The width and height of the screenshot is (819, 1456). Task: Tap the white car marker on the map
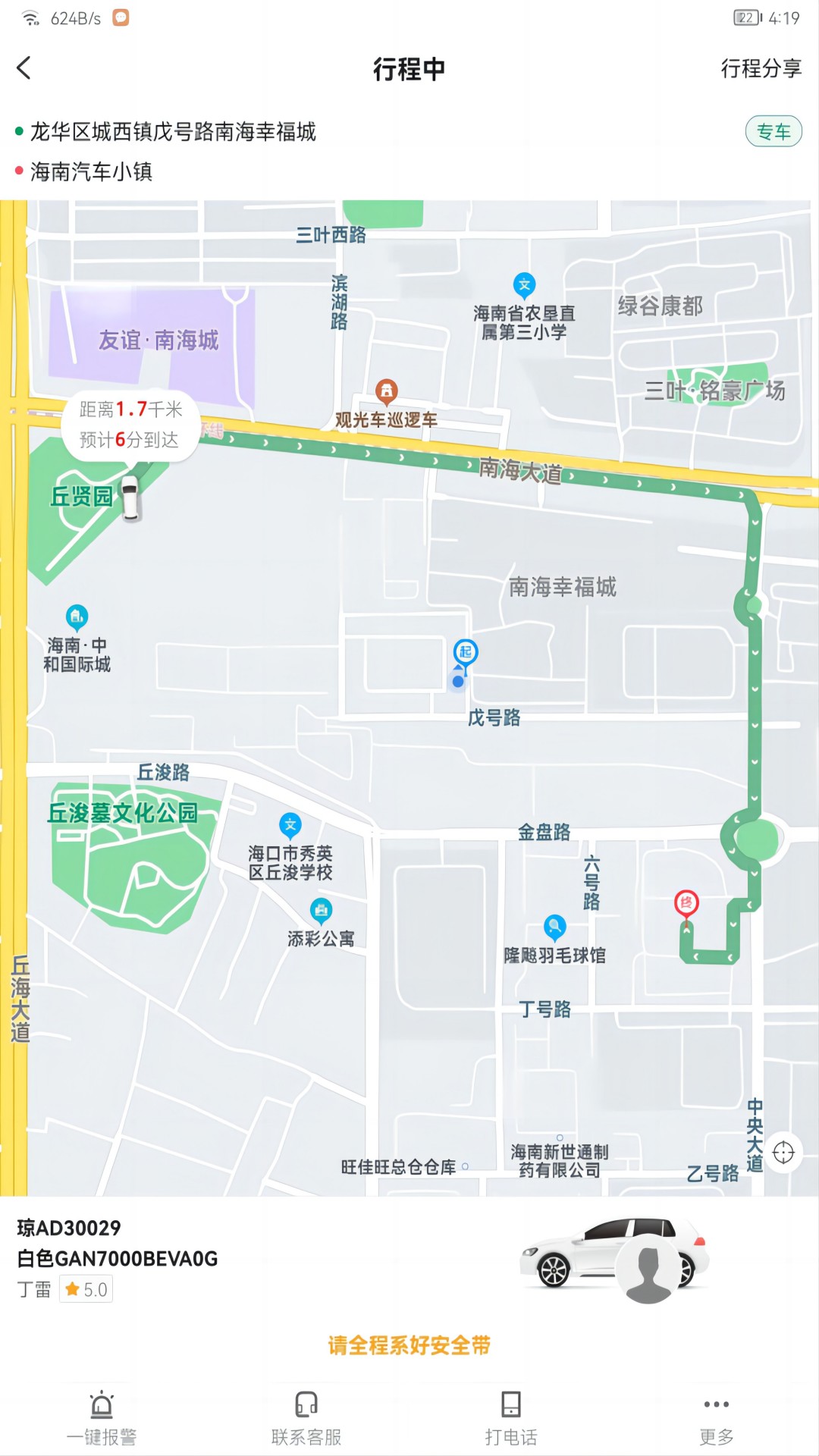click(131, 498)
